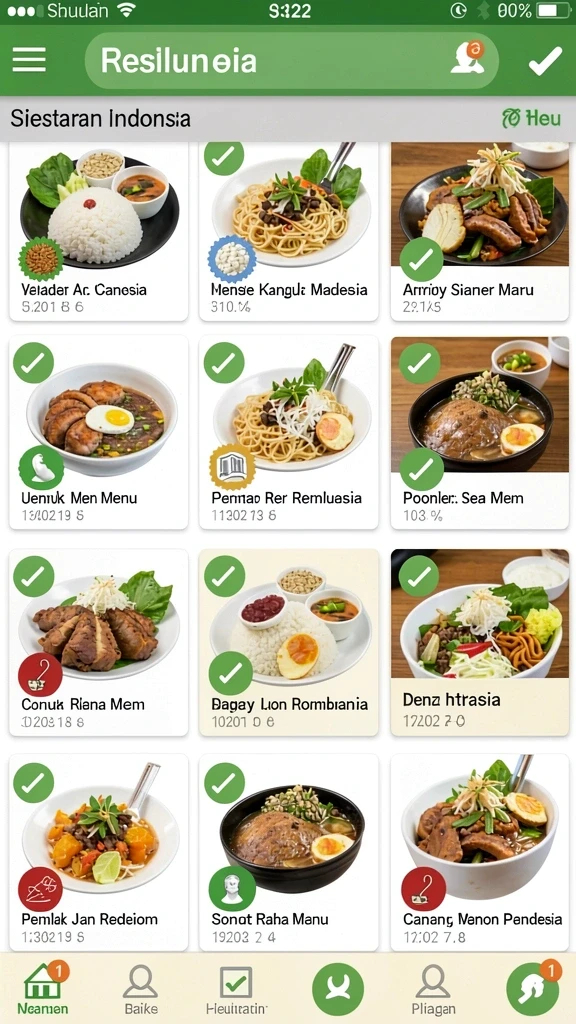
Task: Open the Arrioy Sianer Maru card
Action: (x=479, y=231)
